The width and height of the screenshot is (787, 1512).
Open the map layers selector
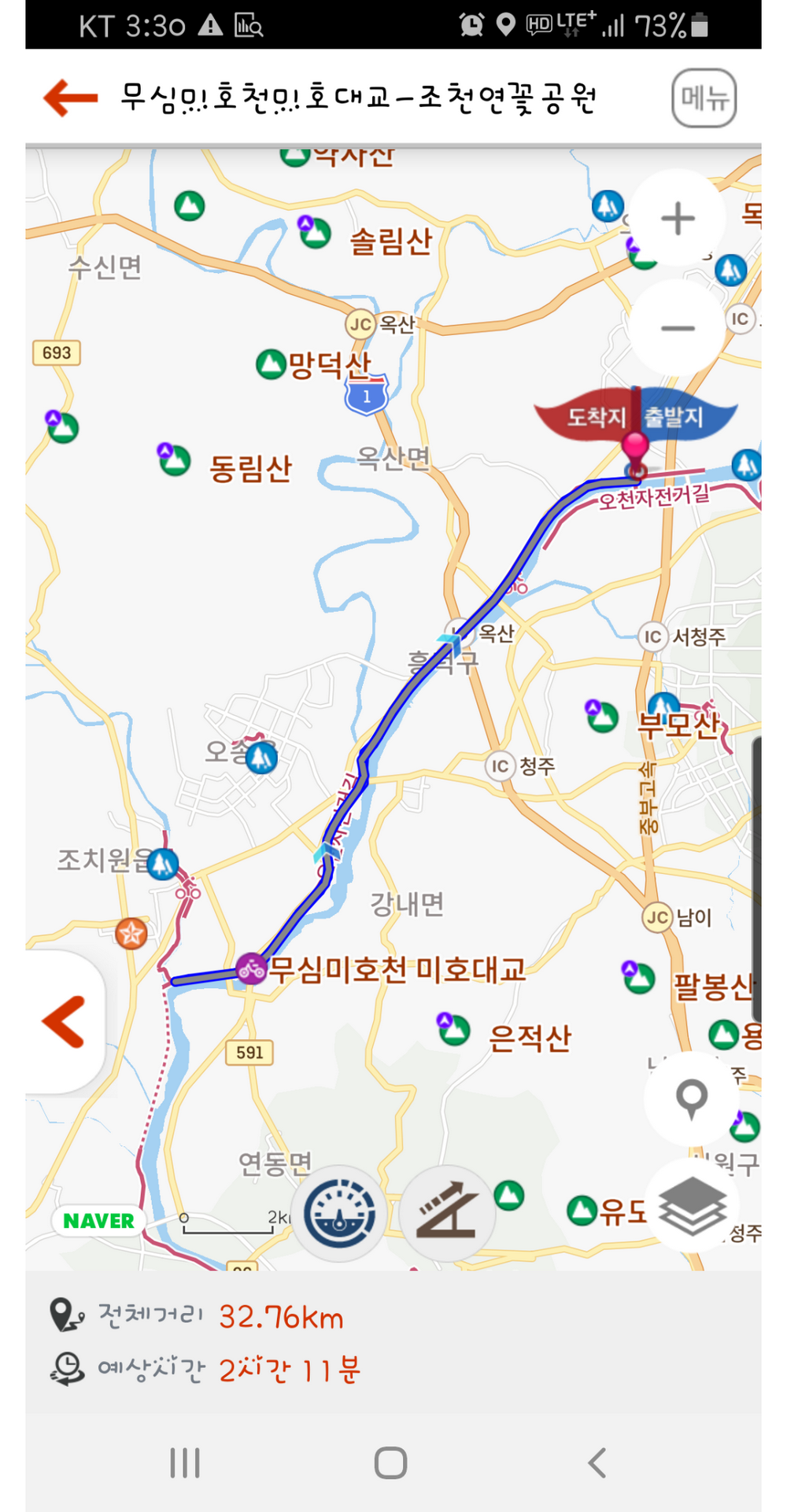pyautogui.click(x=692, y=1205)
